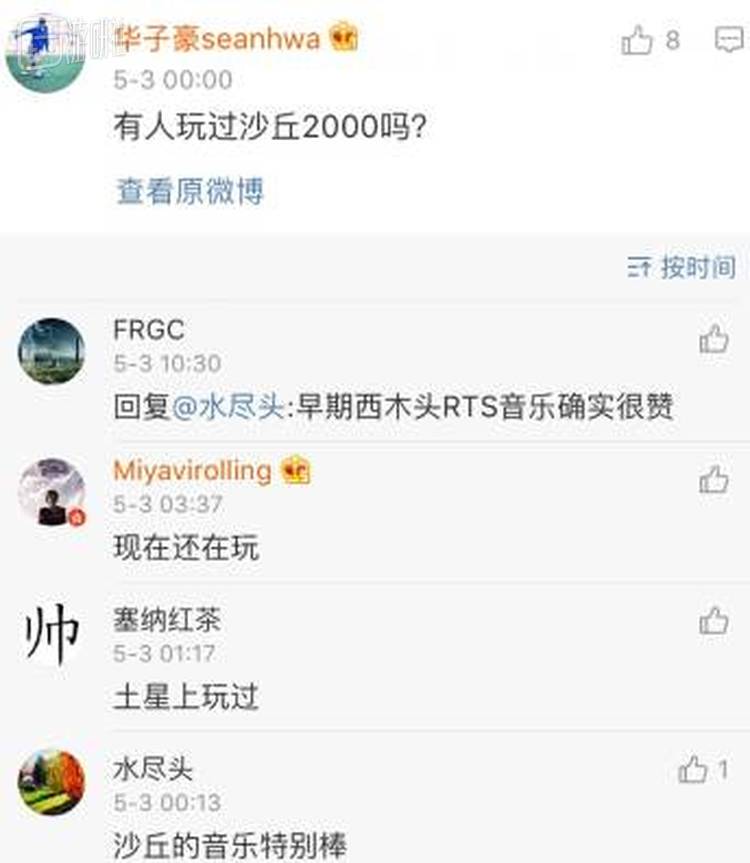Image resolution: width=750 pixels, height=863 pixels.
Task: Like 塞纳红茶's comment
Action: (714, 621)
